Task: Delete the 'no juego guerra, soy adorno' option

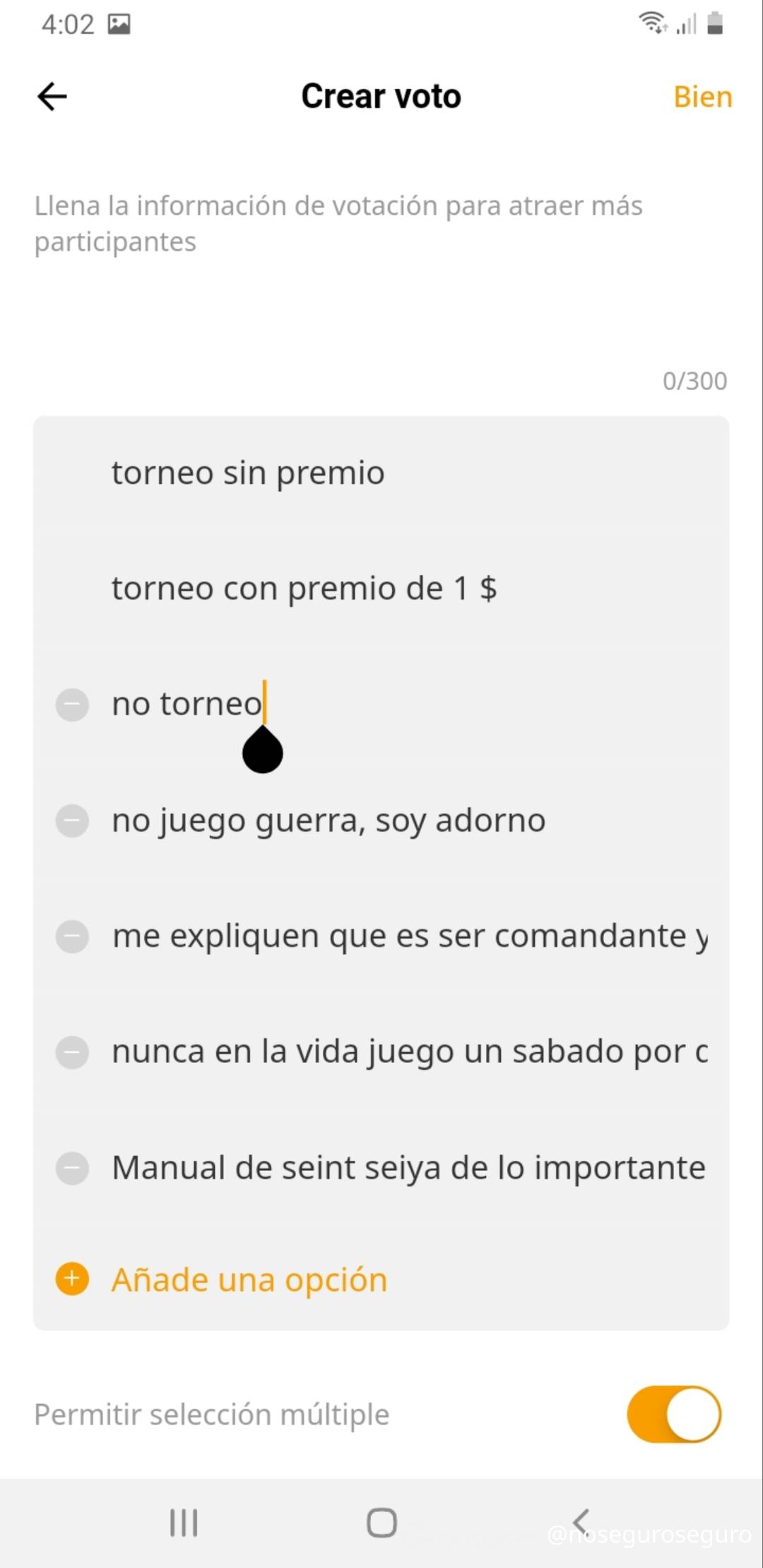Action: [x=72, y=820]
